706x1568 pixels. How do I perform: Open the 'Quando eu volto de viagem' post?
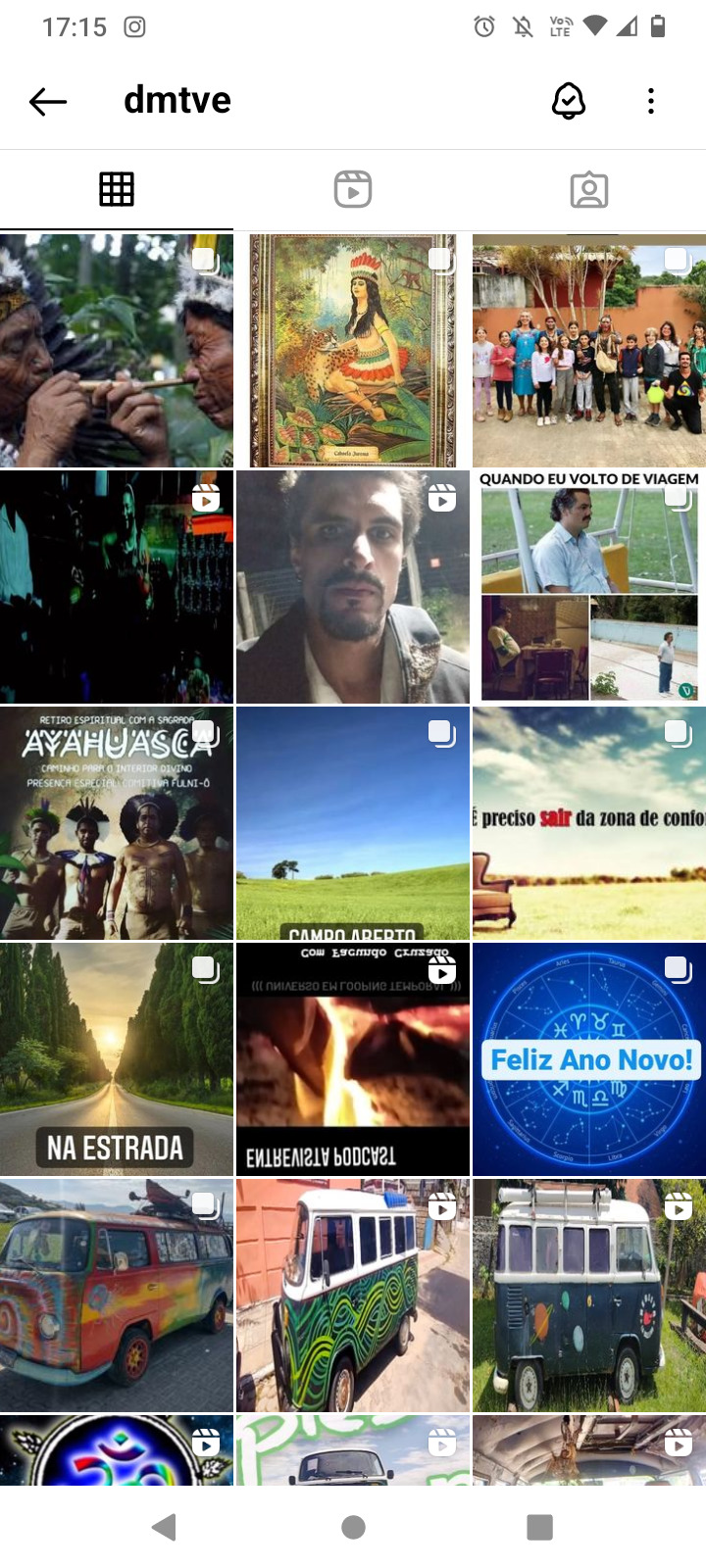pos(588,586)
